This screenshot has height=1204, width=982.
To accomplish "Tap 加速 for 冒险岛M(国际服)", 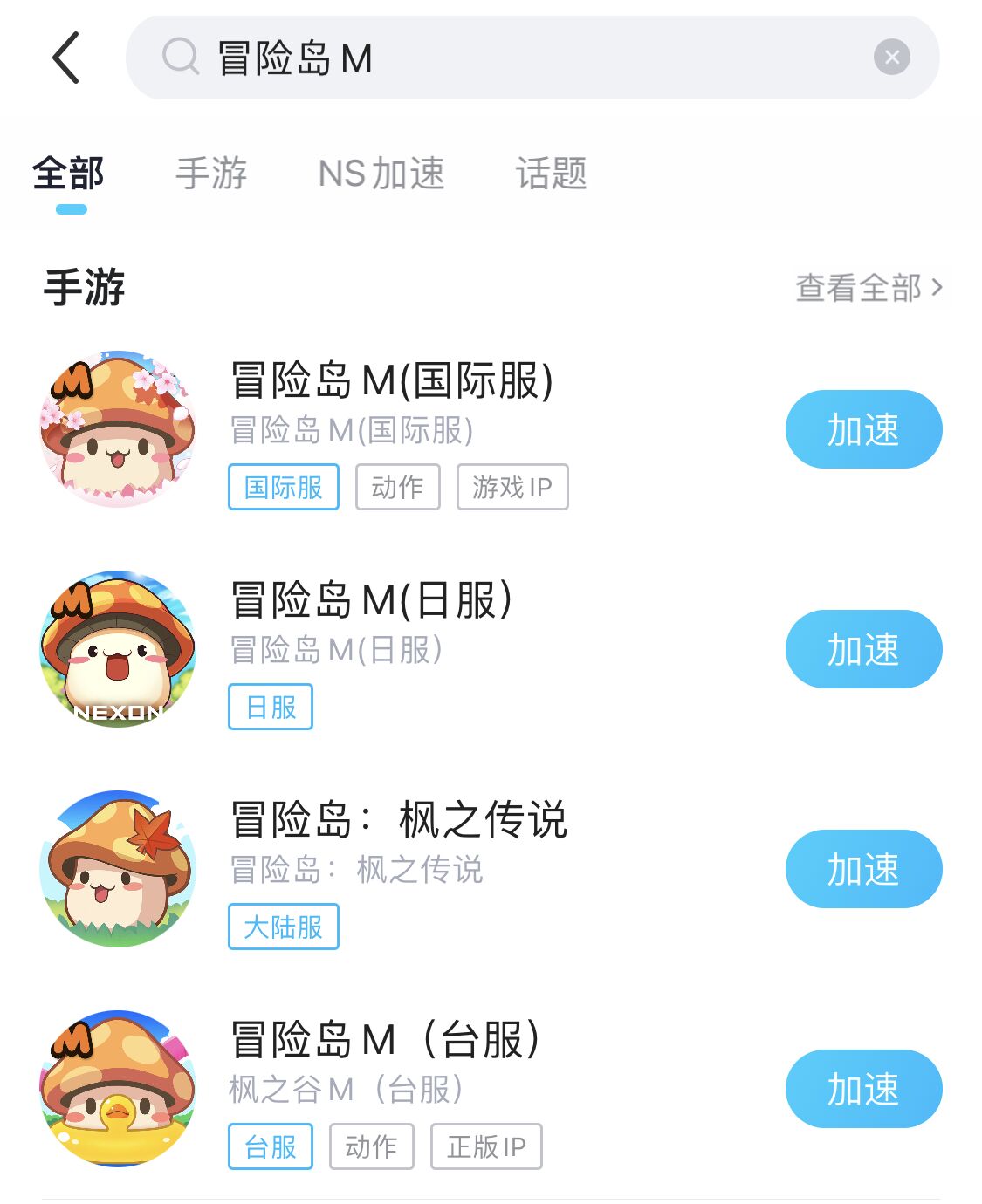I will pyautogui.click(x=863, y=429).
